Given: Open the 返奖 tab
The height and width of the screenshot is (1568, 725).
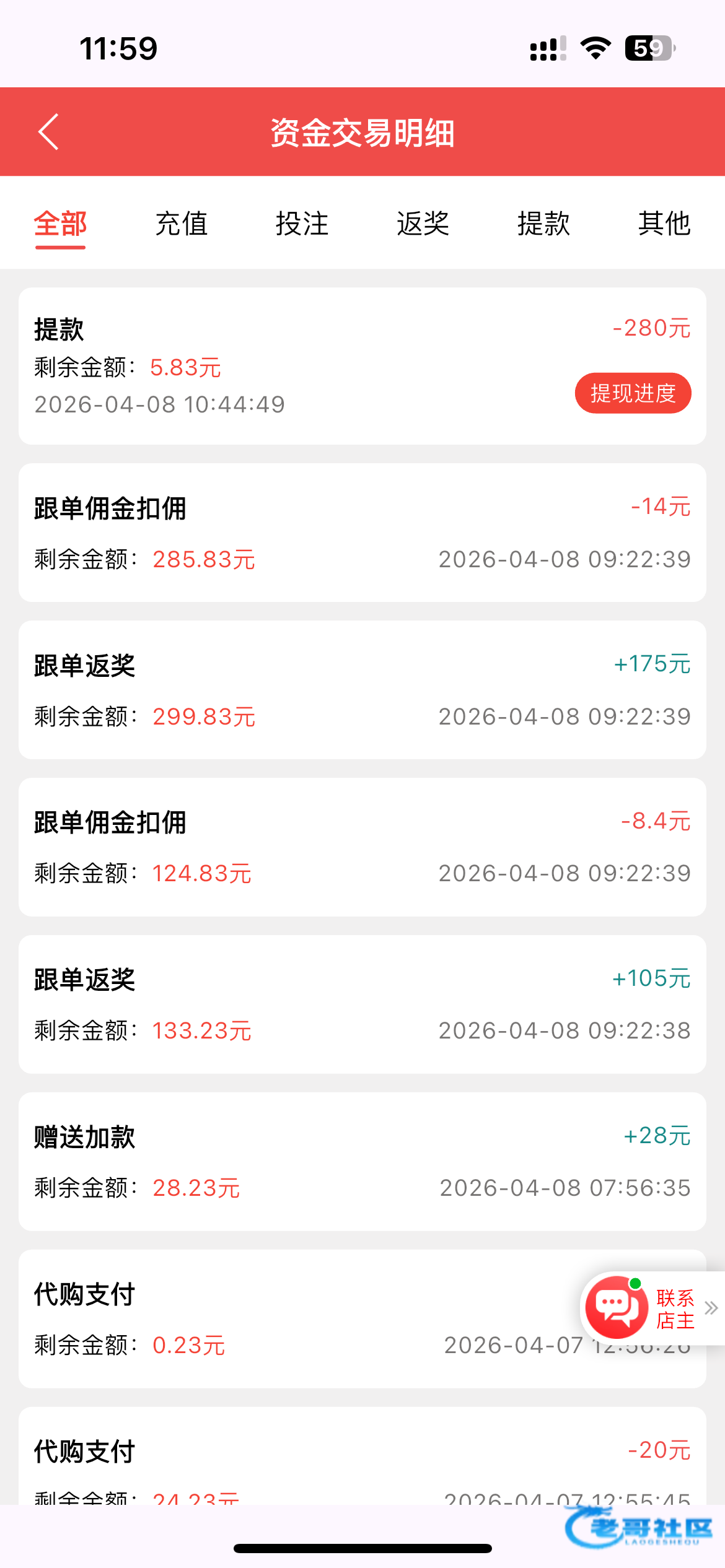Looking at the screenshot, I should coord(423,224).
